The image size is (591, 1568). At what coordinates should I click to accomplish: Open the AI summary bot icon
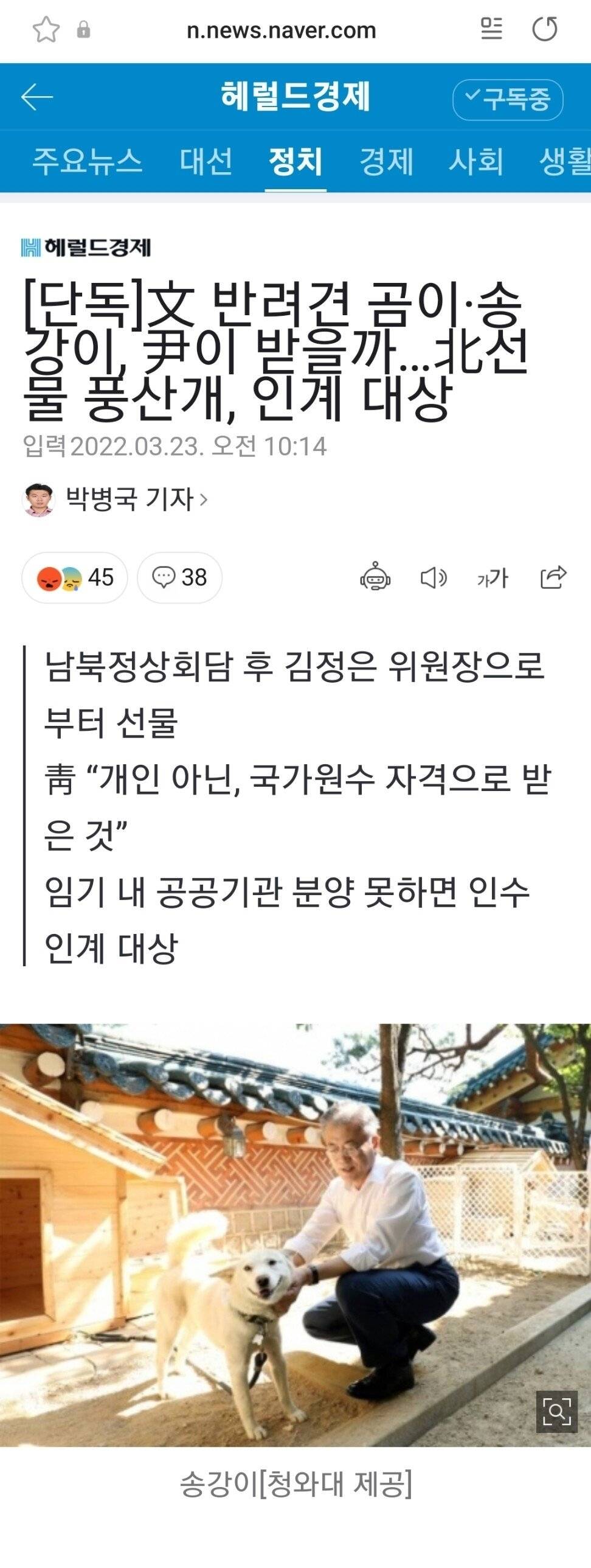click(375, 577)
